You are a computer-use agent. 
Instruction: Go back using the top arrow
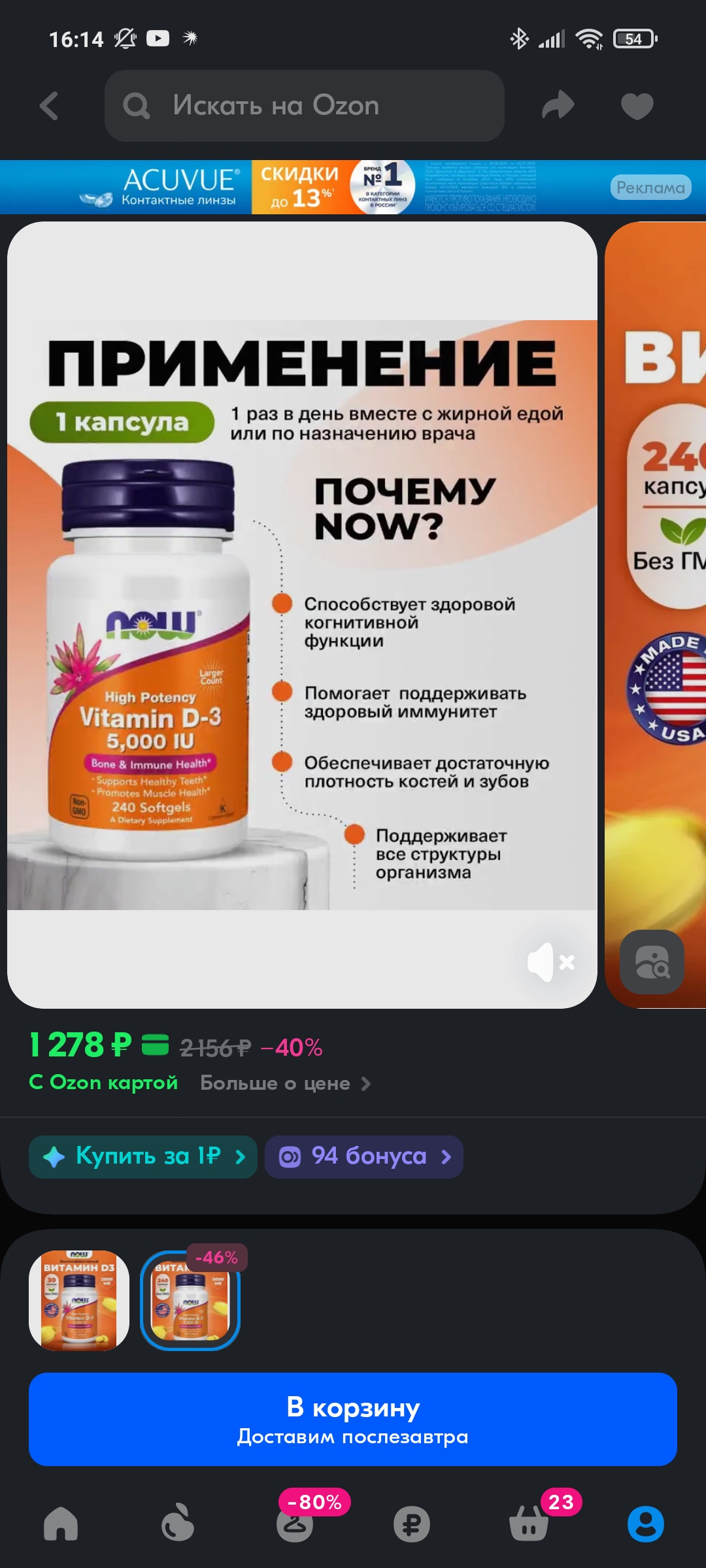50,106
